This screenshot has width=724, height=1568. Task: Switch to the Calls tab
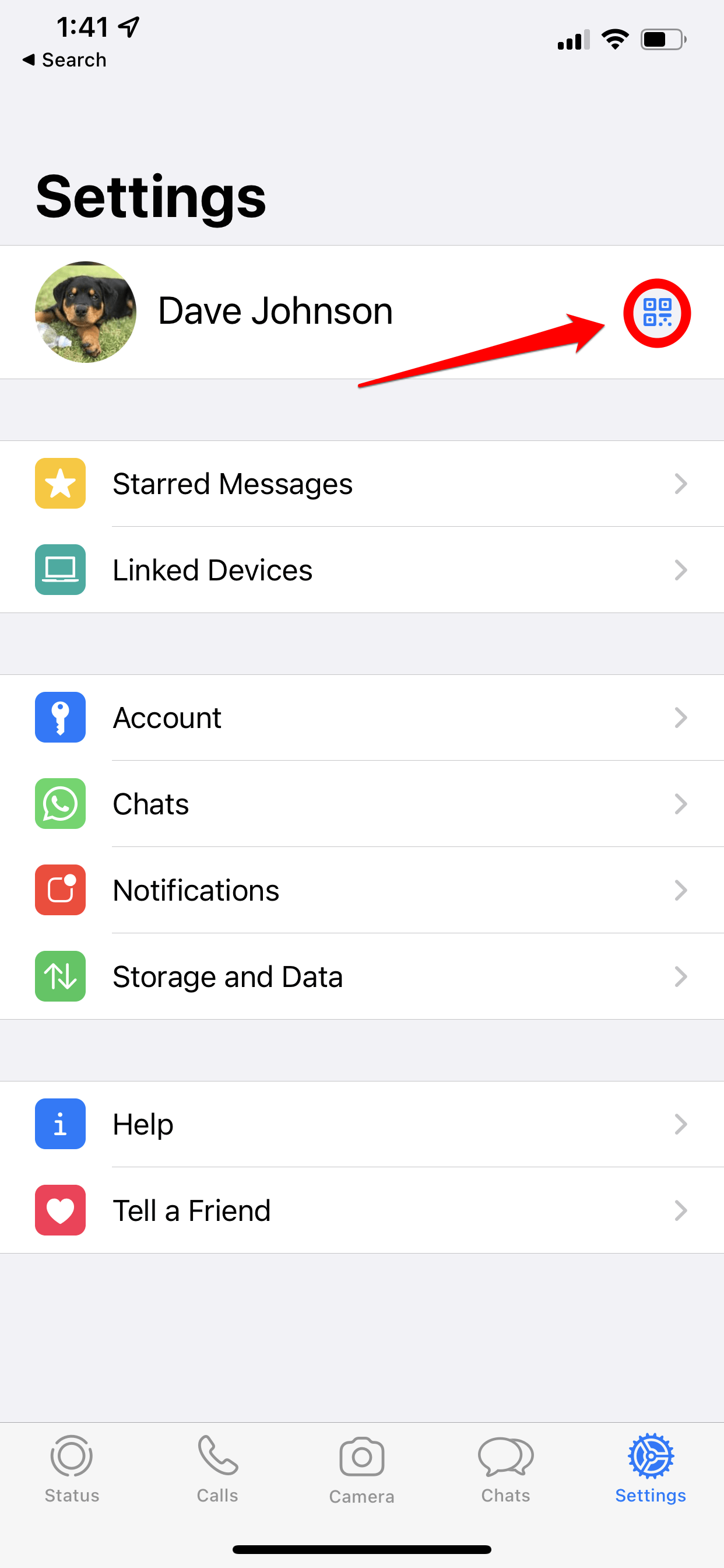coord(217,1468)
